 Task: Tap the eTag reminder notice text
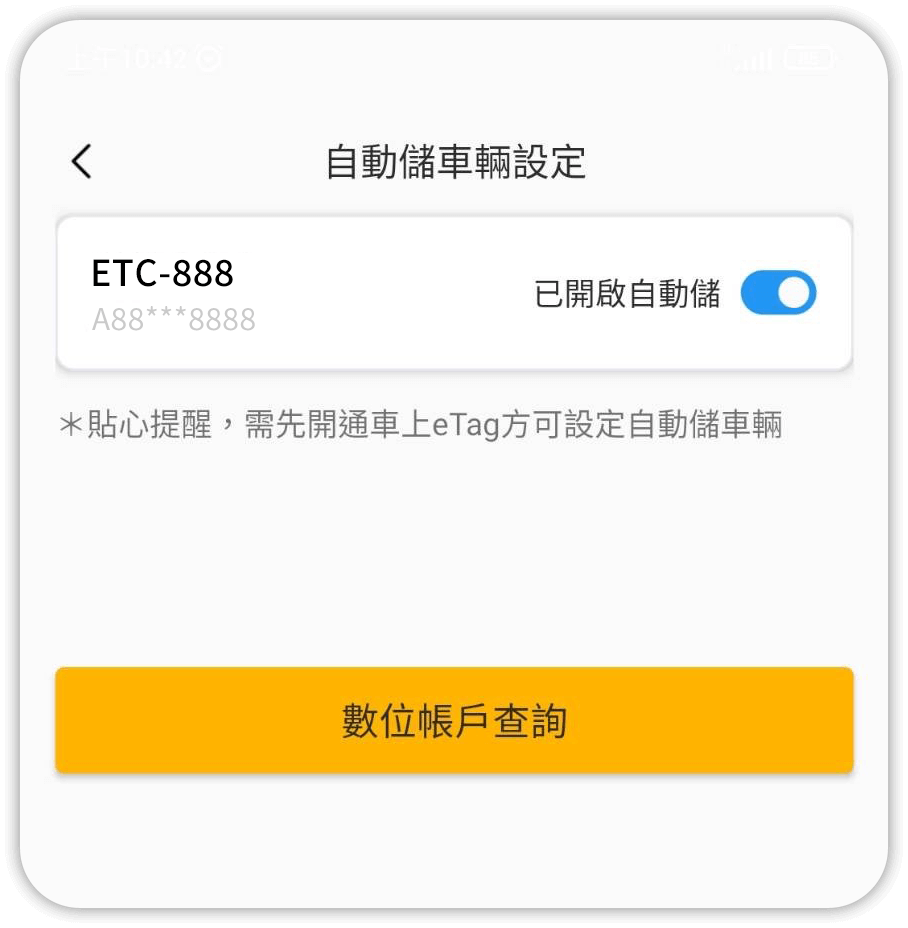pos(420,425)
